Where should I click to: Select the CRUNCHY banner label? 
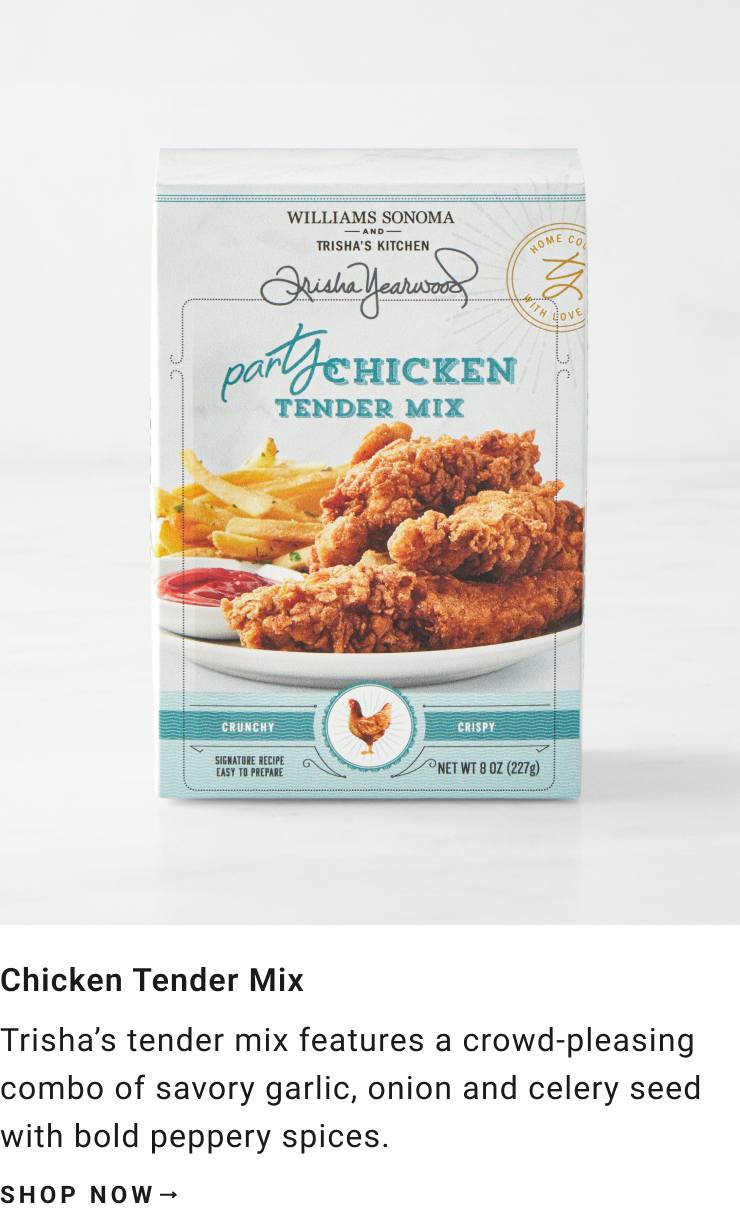[x=245, y=727]
